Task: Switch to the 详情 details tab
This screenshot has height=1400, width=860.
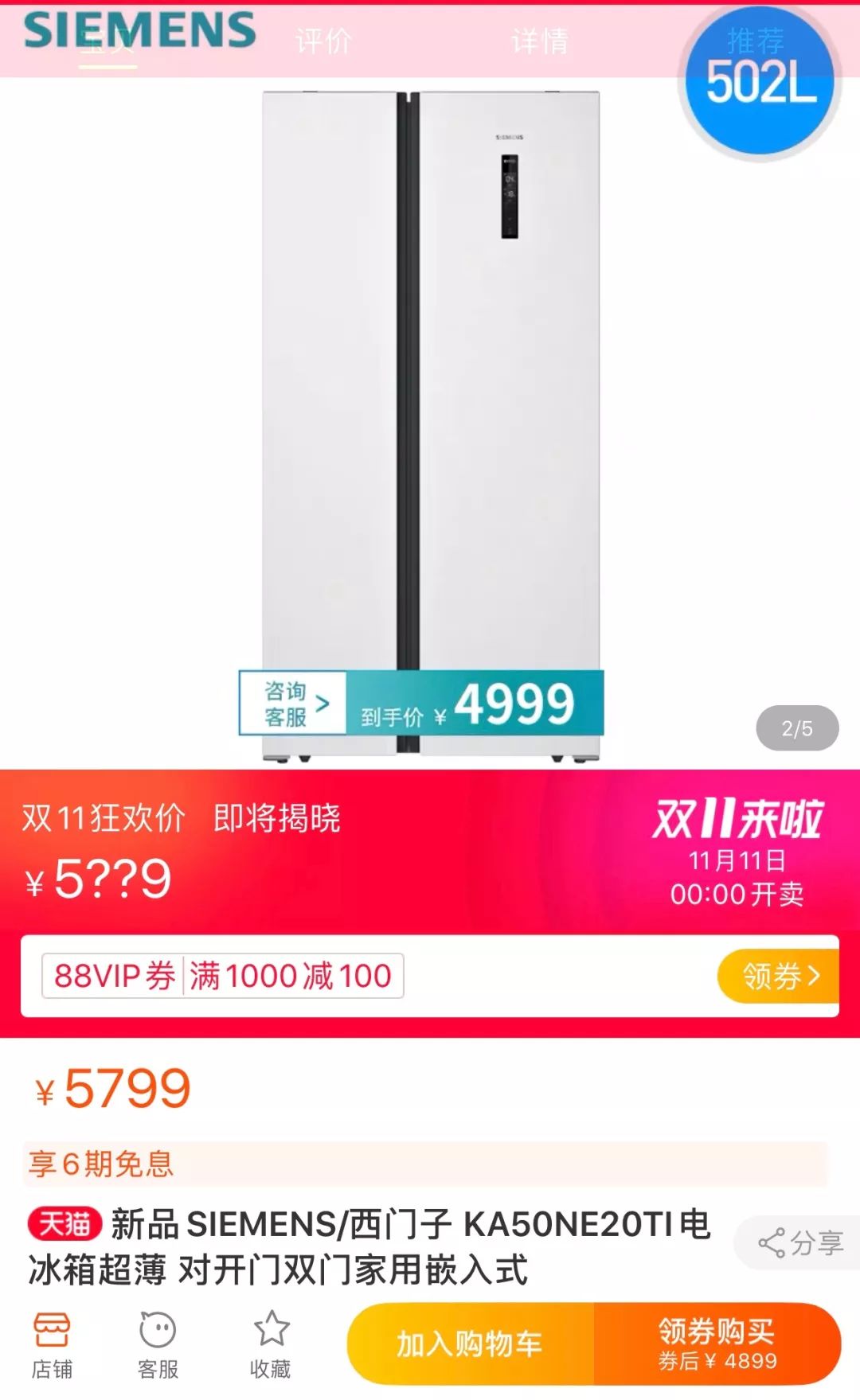Action: [540, 41]
